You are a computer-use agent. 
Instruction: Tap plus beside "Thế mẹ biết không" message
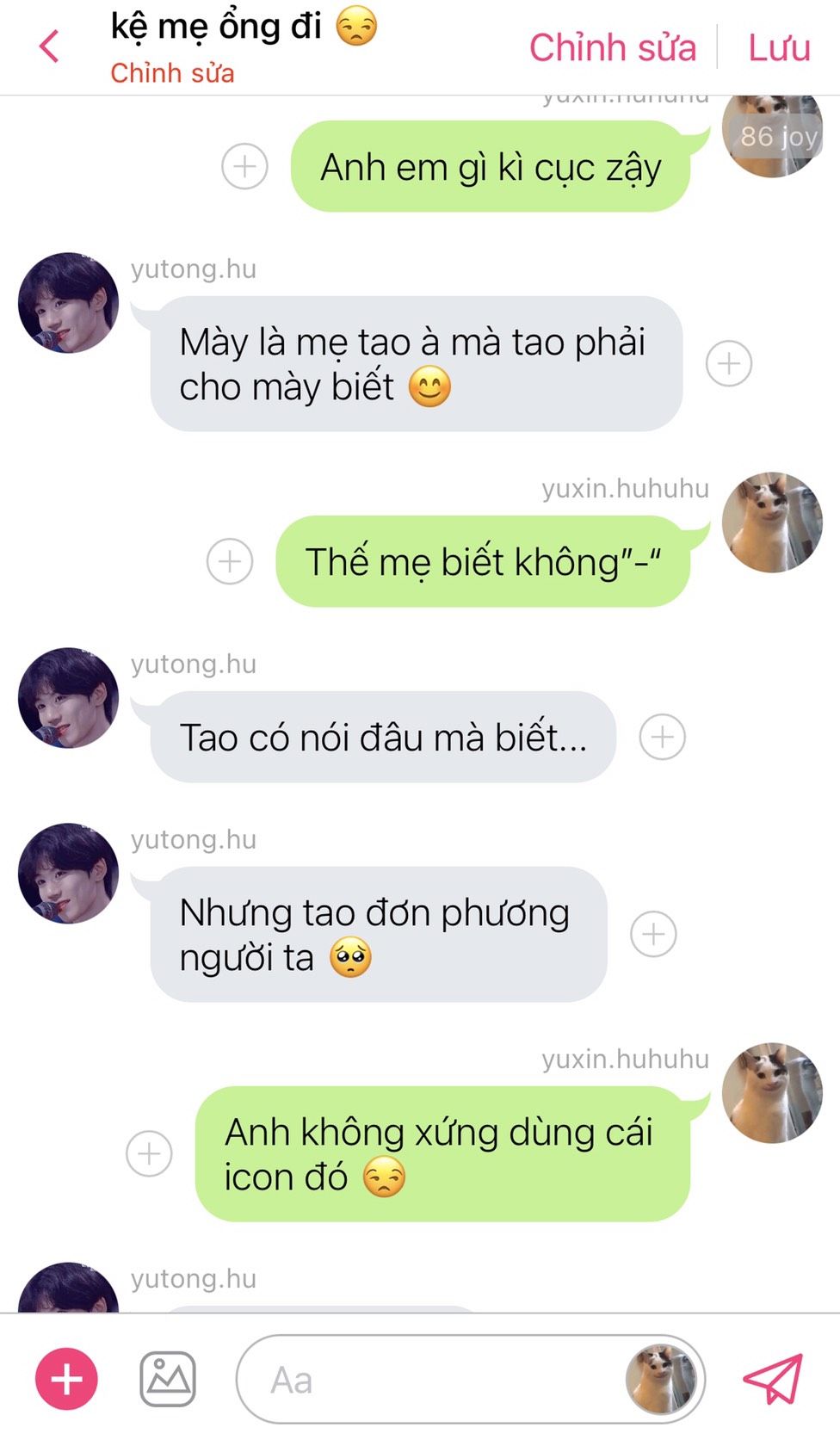[x=230, y=561]
